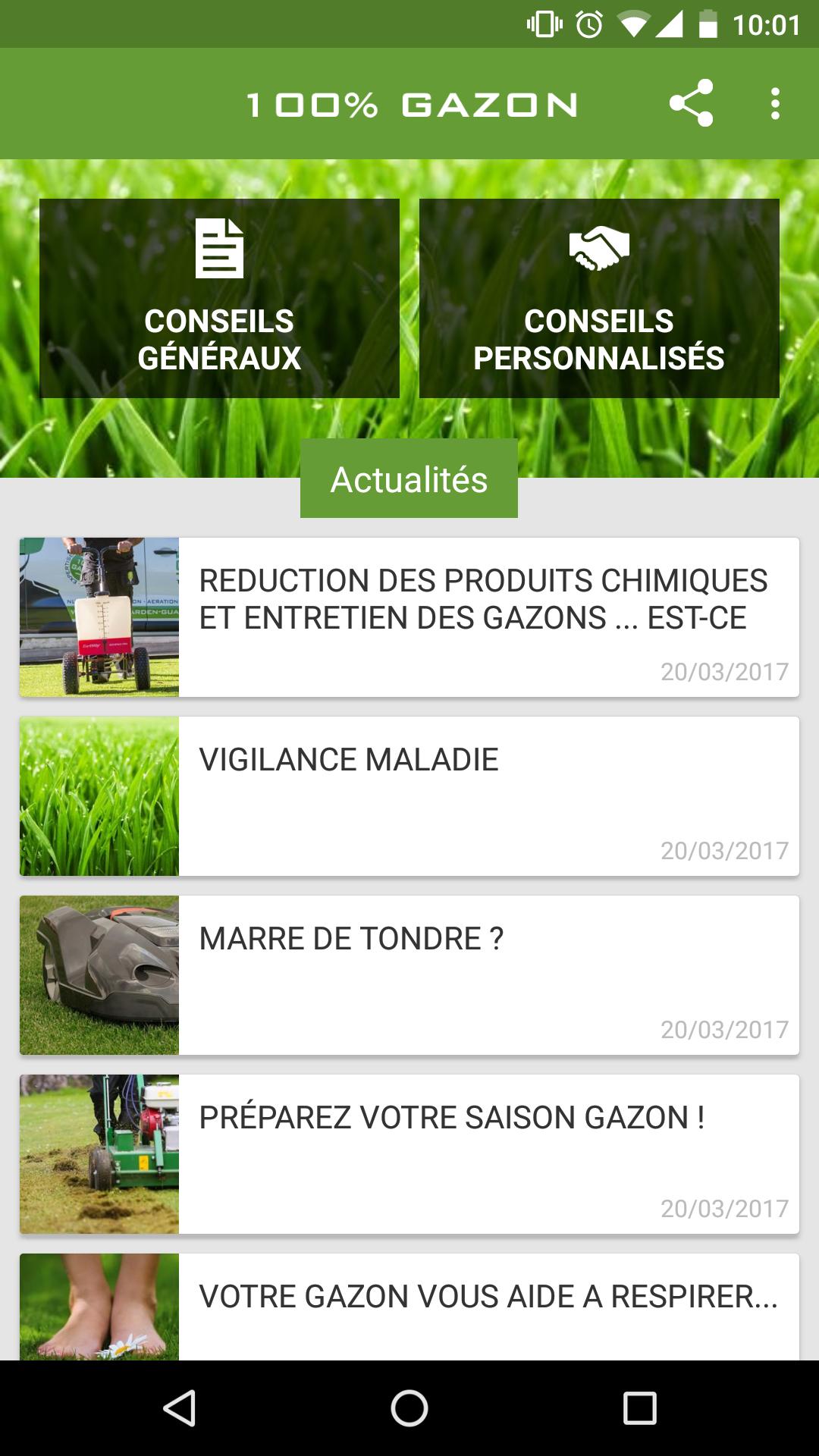Open recent apps via the square navigation button
This screenshot has height=1456, width=819.
point(639,1407)
